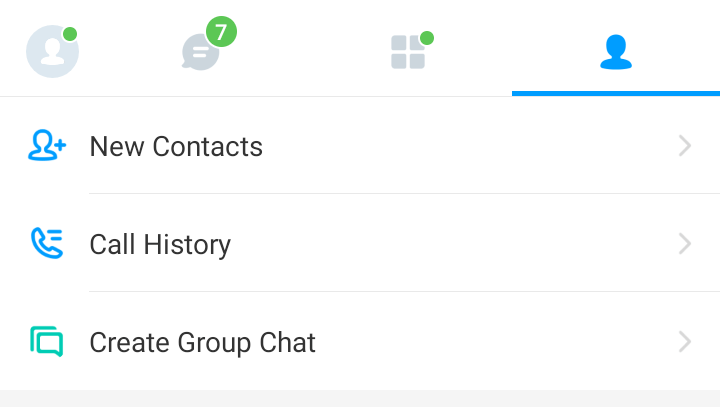Switch to the messages tab
Viewport: 720px width, 414px height.
[201, 51]
